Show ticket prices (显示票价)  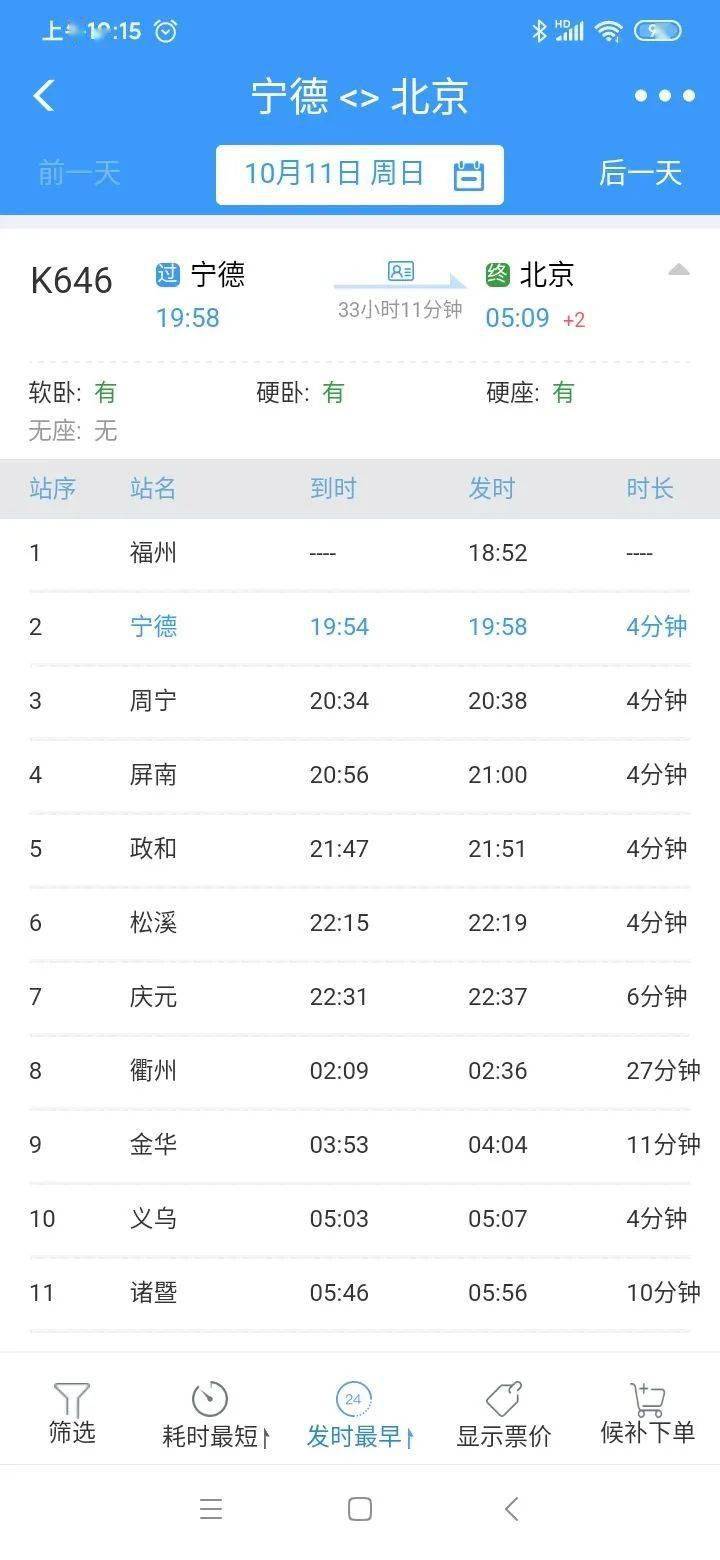click(x=504, y=1415)
